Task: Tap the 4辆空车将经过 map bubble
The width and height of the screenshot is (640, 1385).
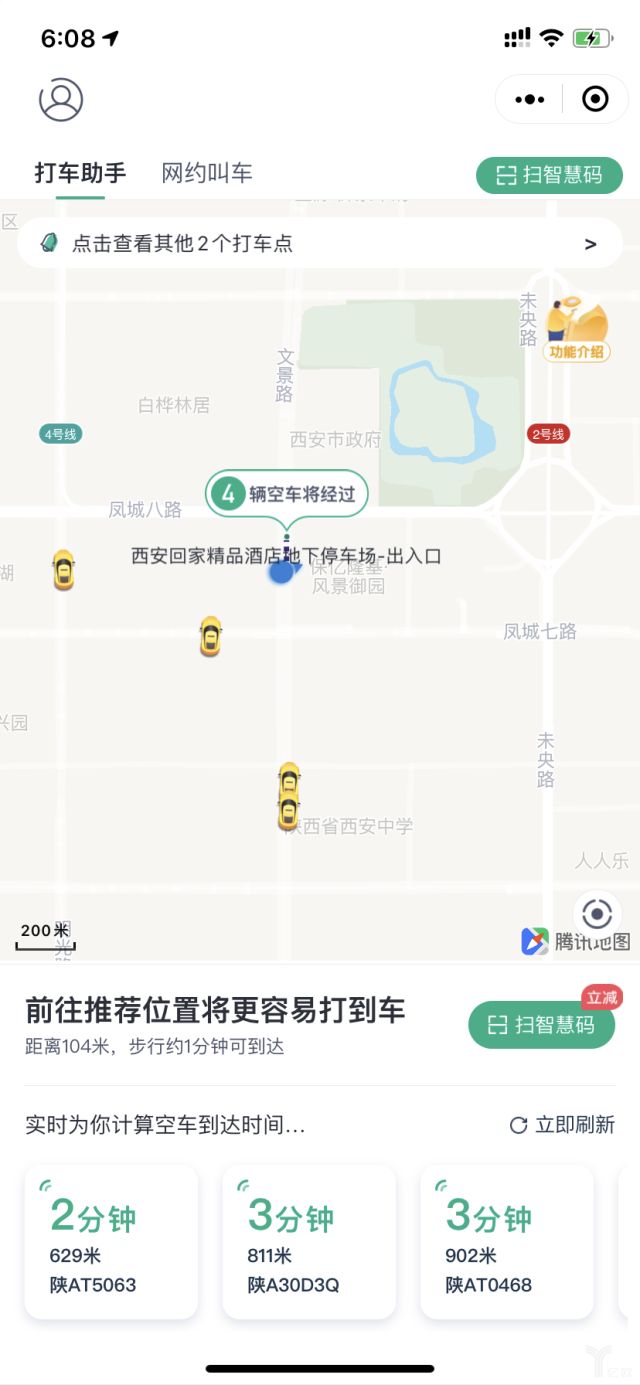Action: (287, 494)
